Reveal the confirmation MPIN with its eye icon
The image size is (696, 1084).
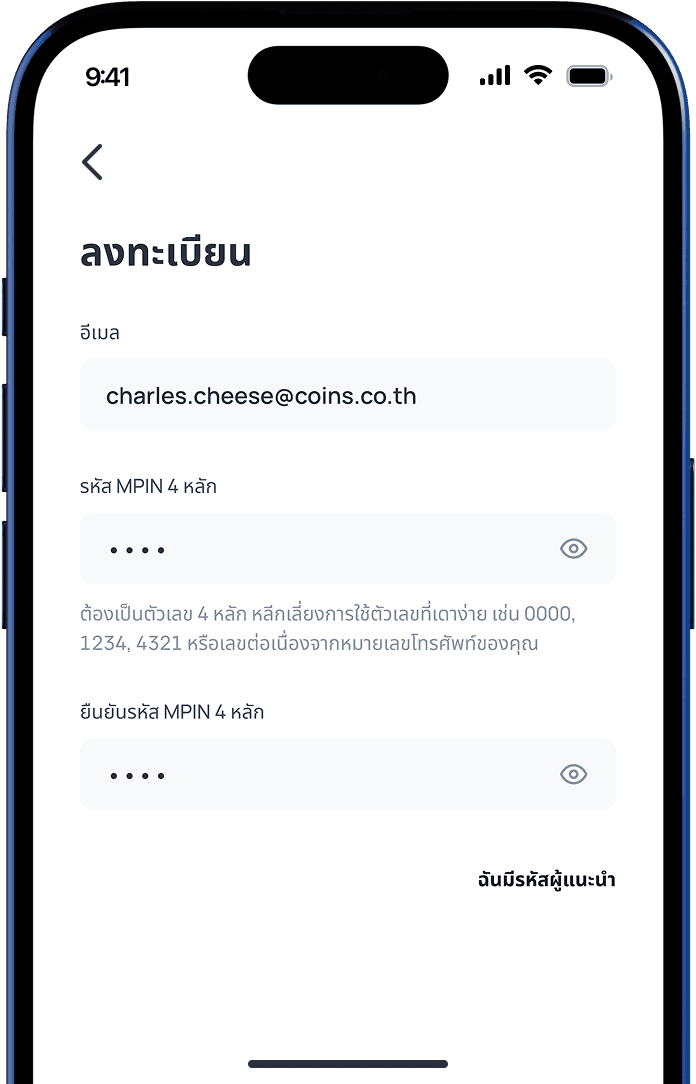pos(573,775)
